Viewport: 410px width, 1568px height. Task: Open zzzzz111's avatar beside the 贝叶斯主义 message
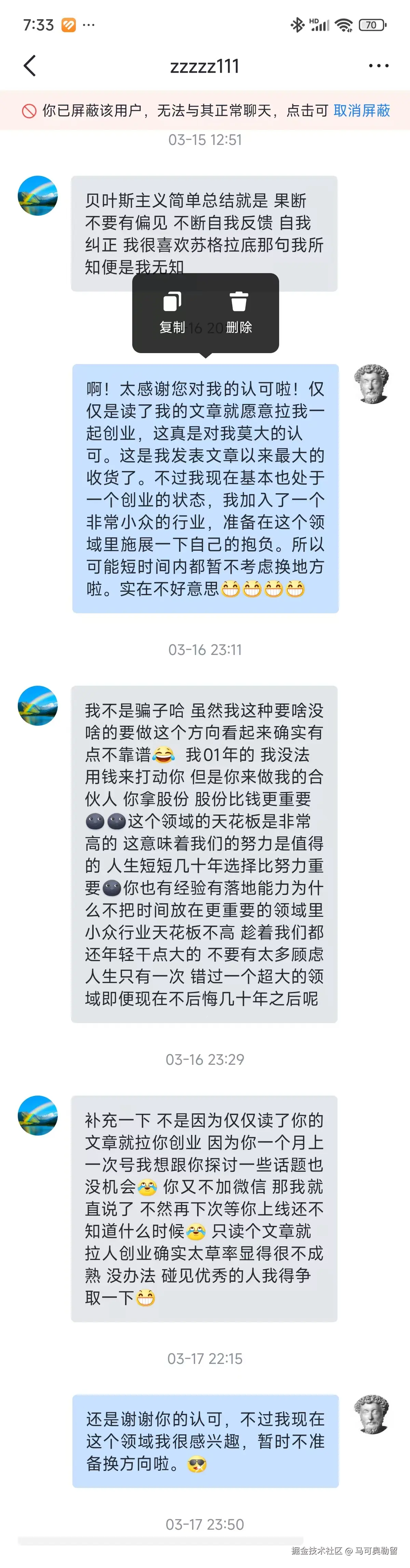click(38, 196)
